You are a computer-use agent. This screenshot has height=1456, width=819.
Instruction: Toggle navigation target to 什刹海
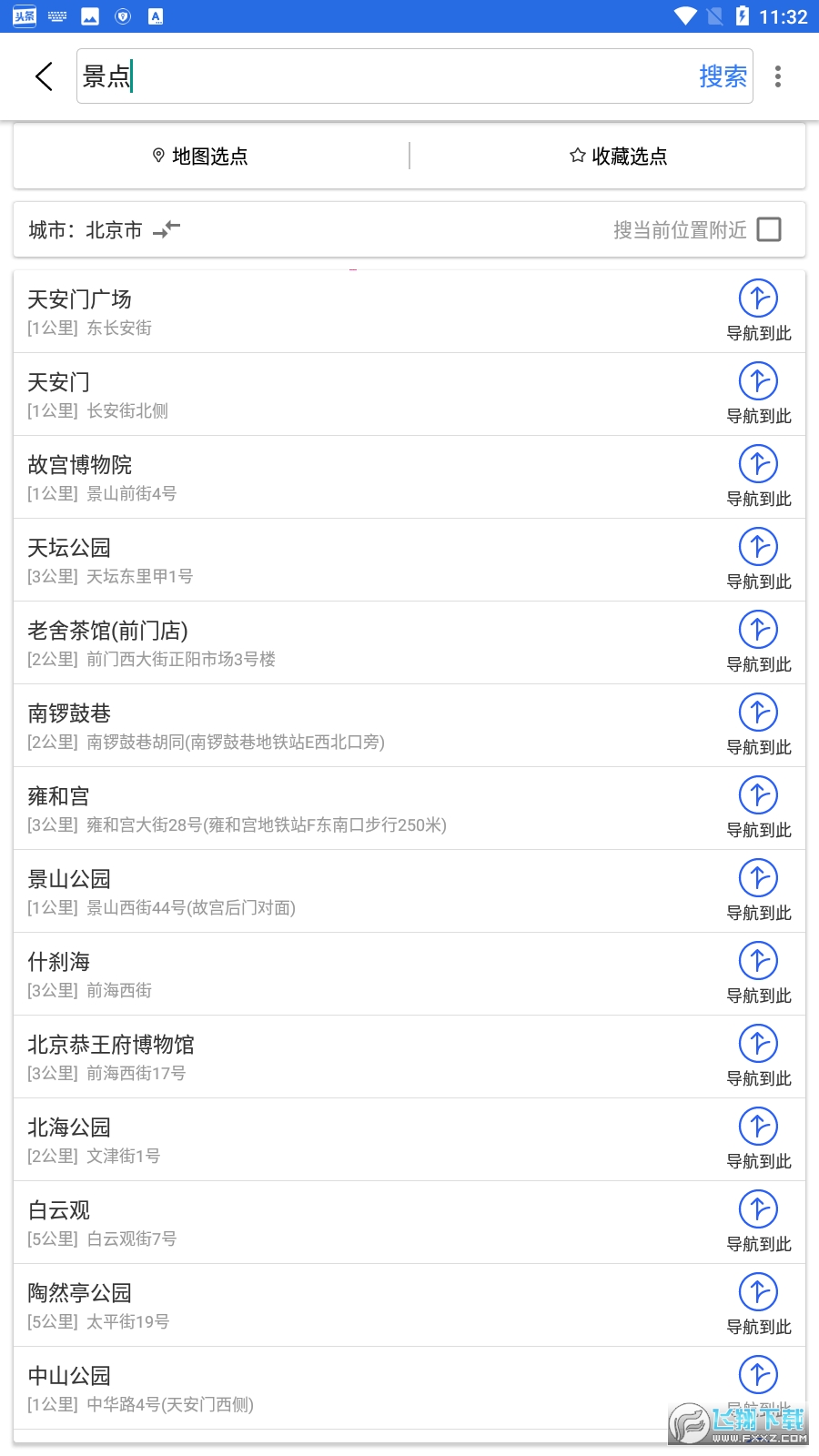(758, 959)
